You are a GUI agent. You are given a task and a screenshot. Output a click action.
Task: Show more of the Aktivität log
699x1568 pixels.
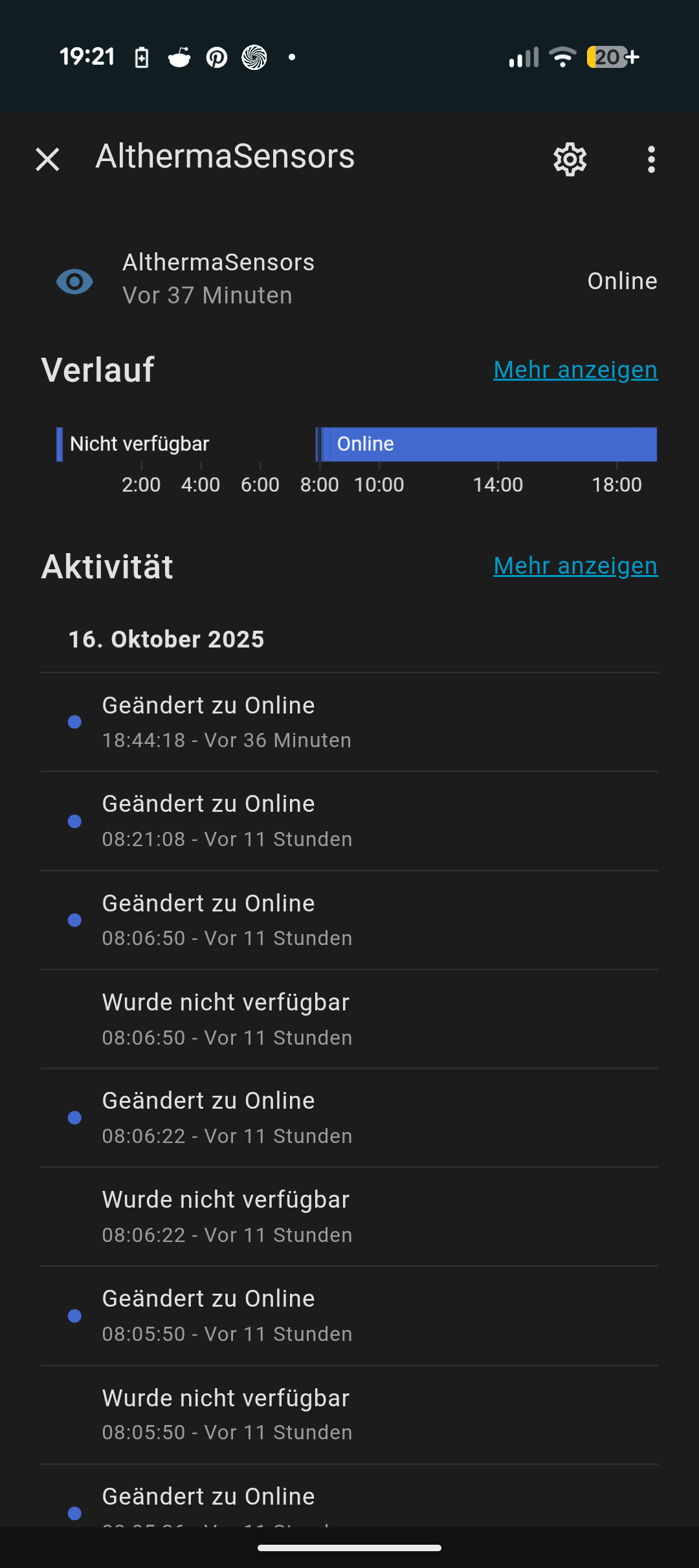click(575, 566)
